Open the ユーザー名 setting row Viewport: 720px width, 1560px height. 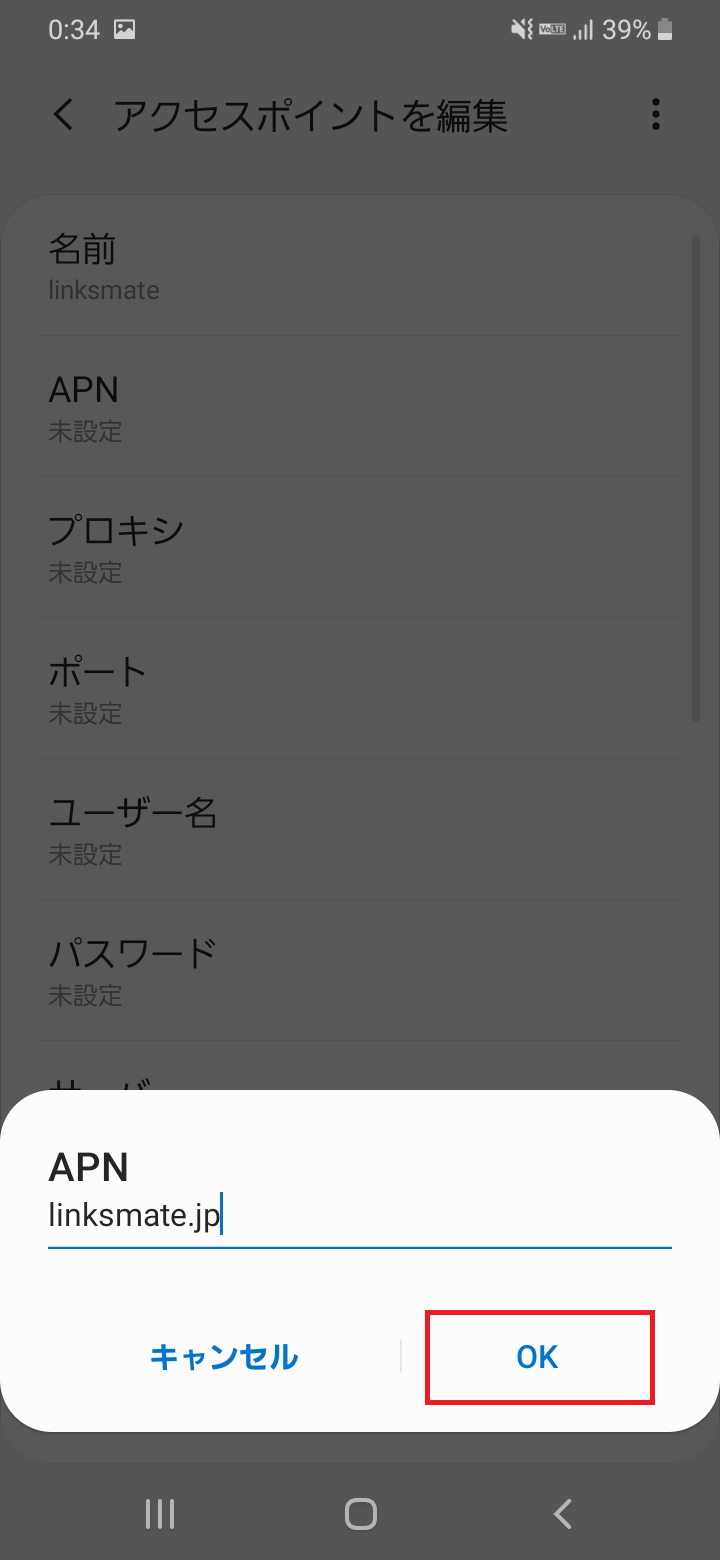(360, 831)
